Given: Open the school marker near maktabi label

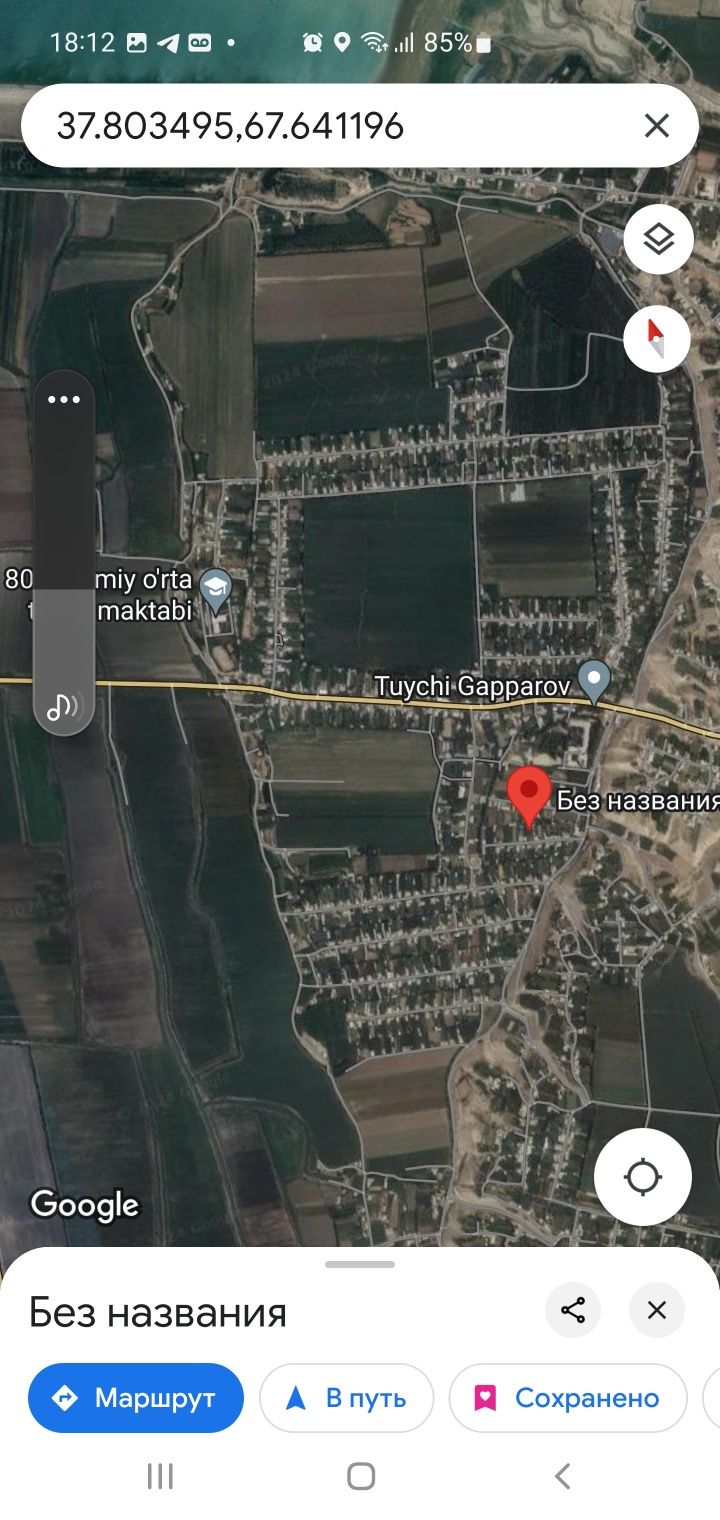Looking at the screenshot, I should pos(215,589).
